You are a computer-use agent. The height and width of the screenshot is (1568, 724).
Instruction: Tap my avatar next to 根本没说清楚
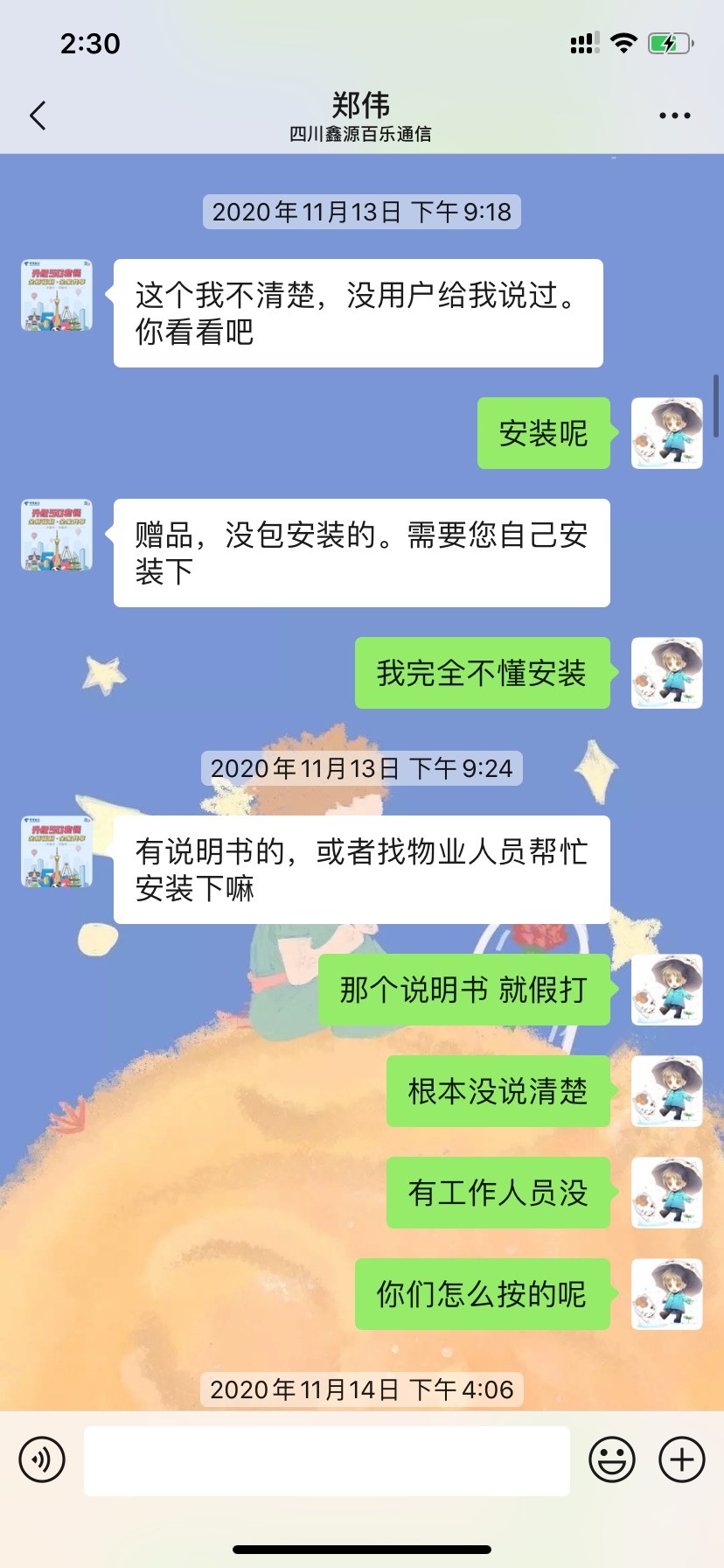(x=667, y=1091)
